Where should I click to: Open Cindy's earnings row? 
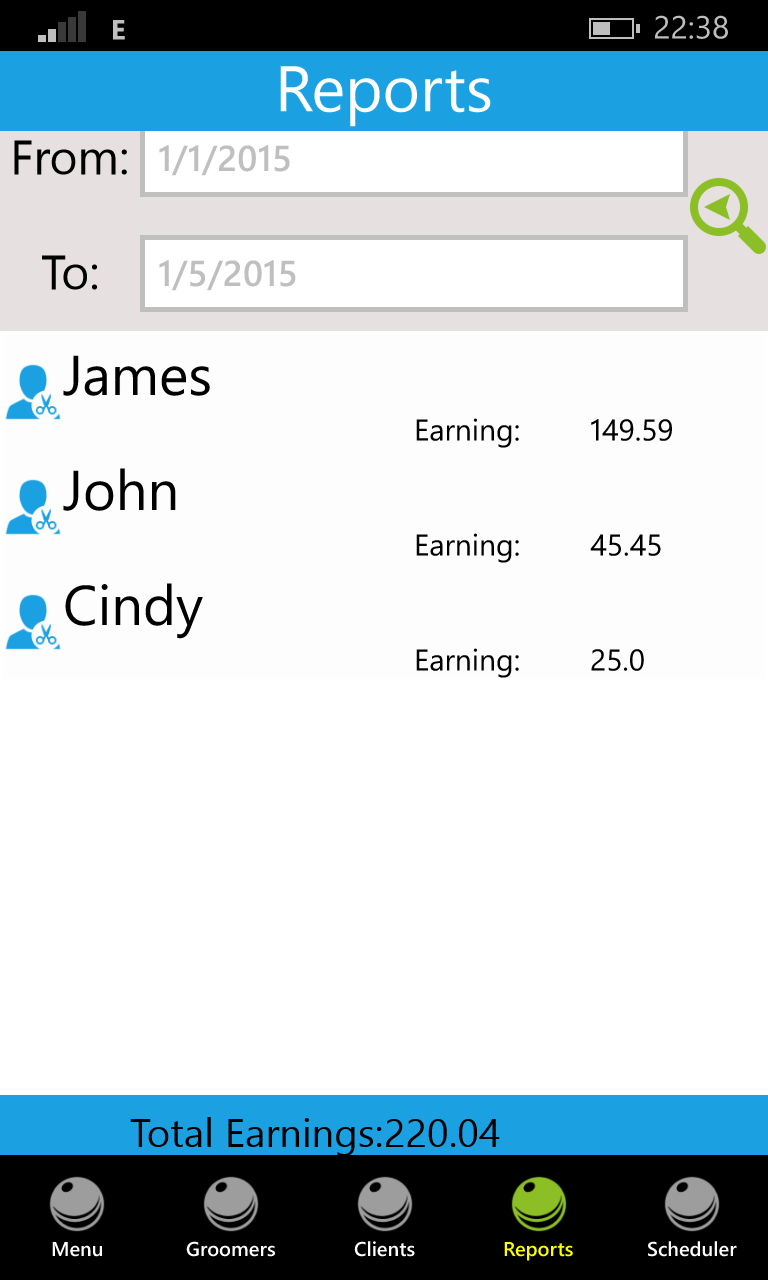pyautogui.click(x=384, y=623)
